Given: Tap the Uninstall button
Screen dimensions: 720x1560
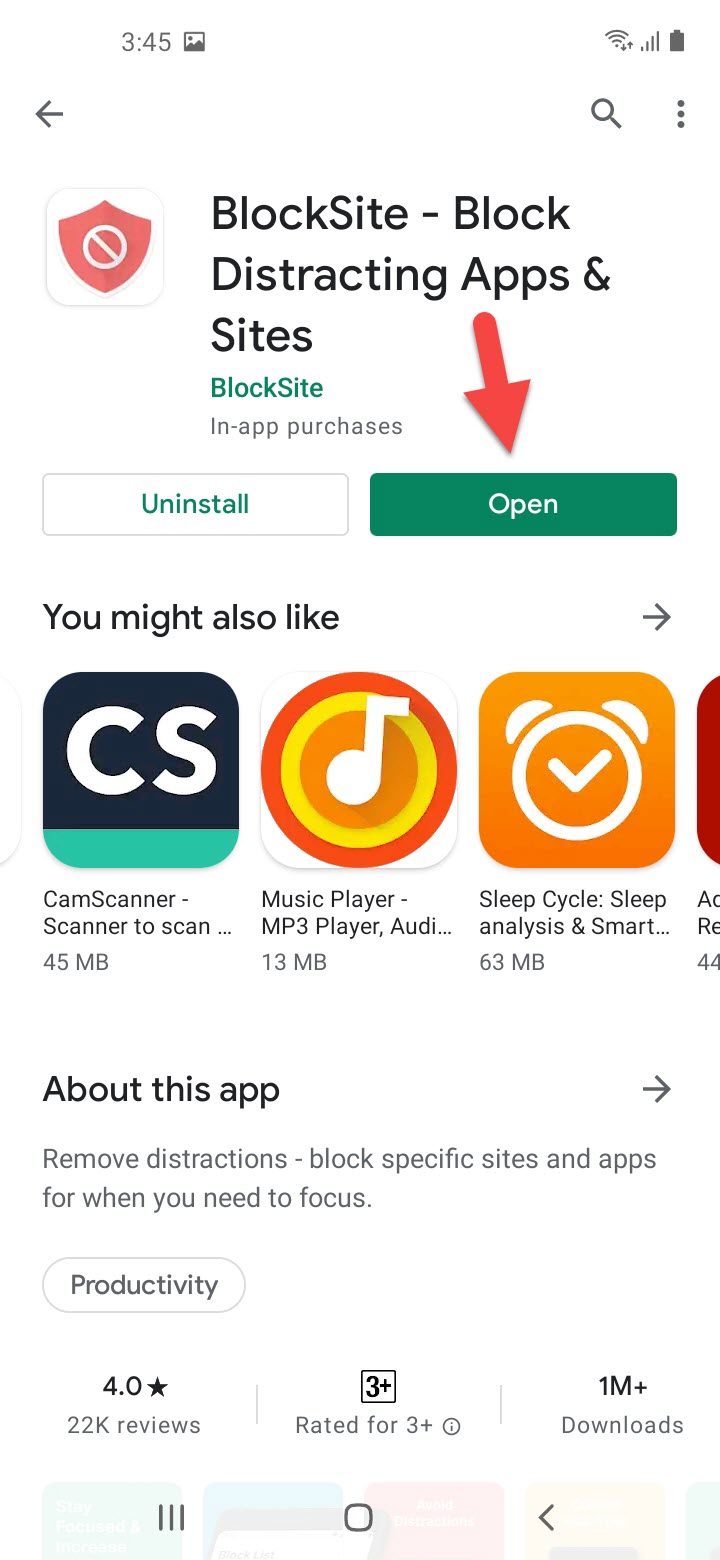Looking at the screenshot, I should (x=195, y=504).
